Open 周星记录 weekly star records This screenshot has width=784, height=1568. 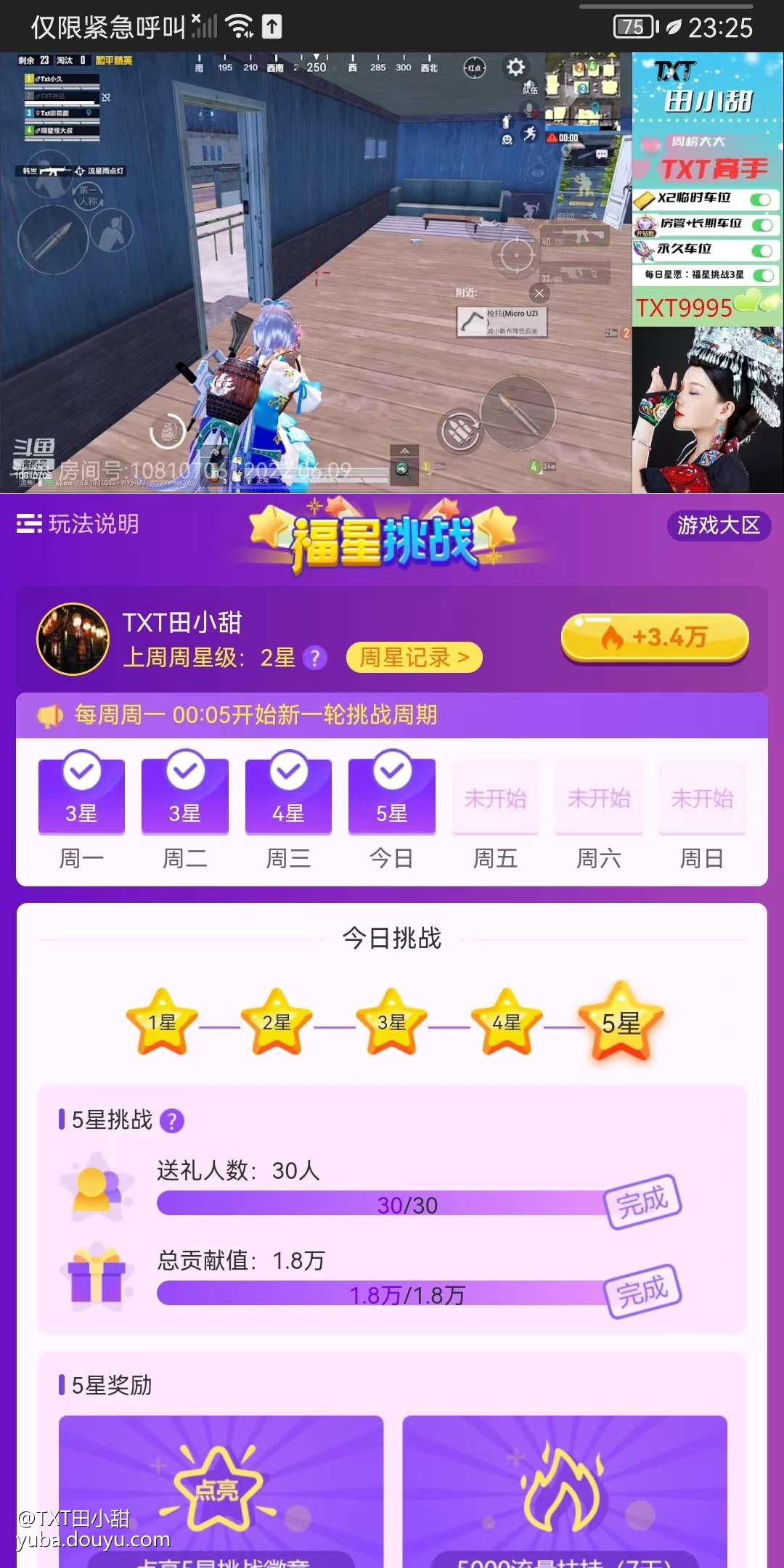(414, 658)
